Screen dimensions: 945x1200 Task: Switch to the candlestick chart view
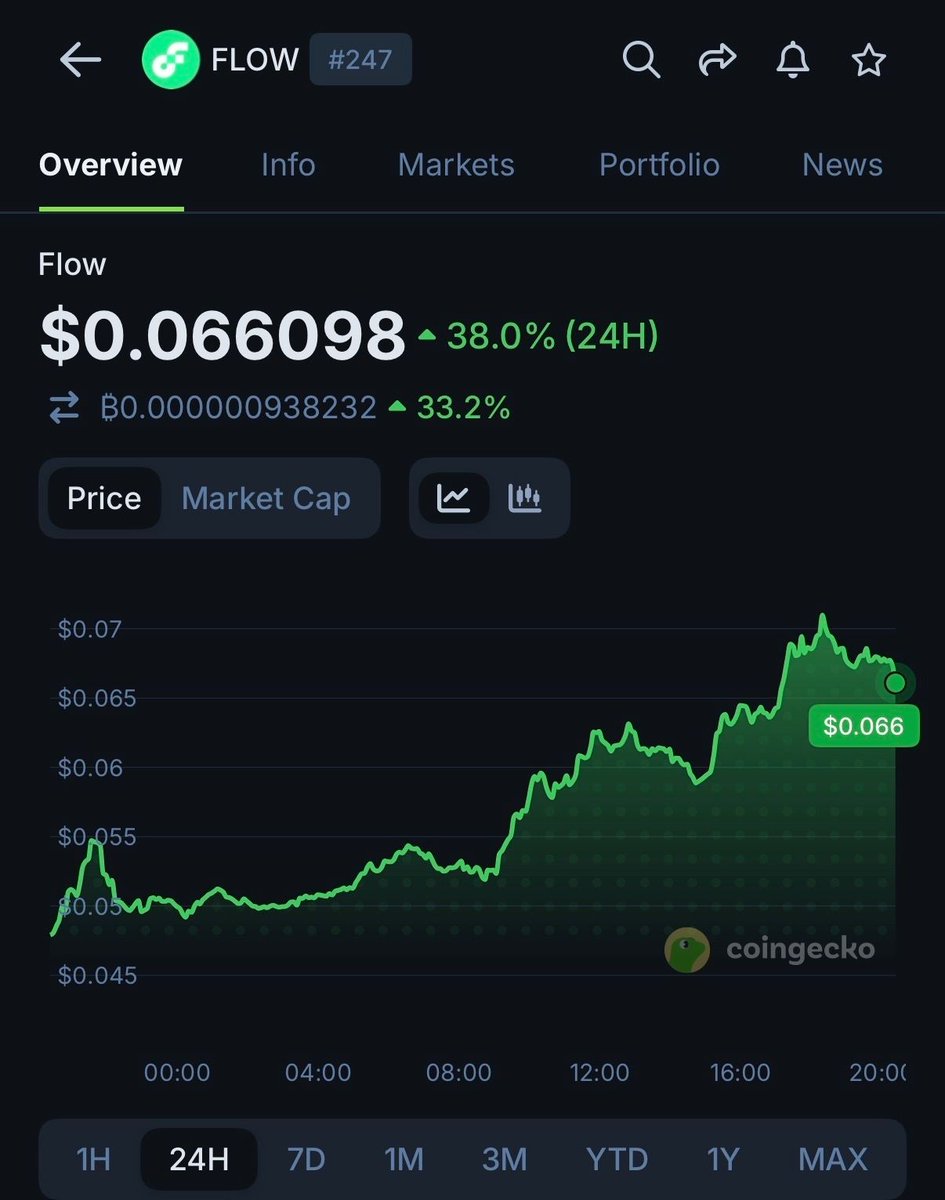pyautogui.click(x=525, y=498)
